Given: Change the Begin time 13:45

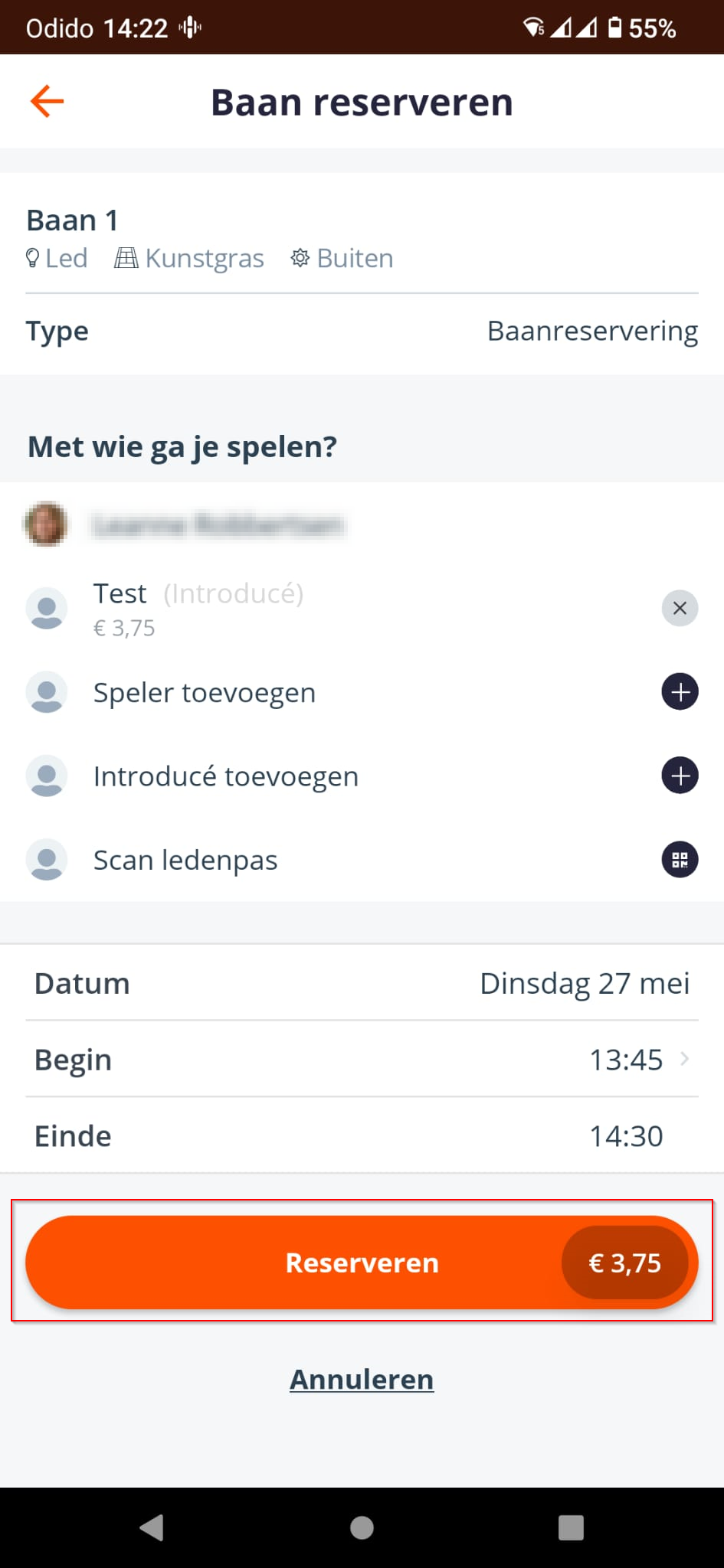Looking at the screenshot, I should point(362,1060).
